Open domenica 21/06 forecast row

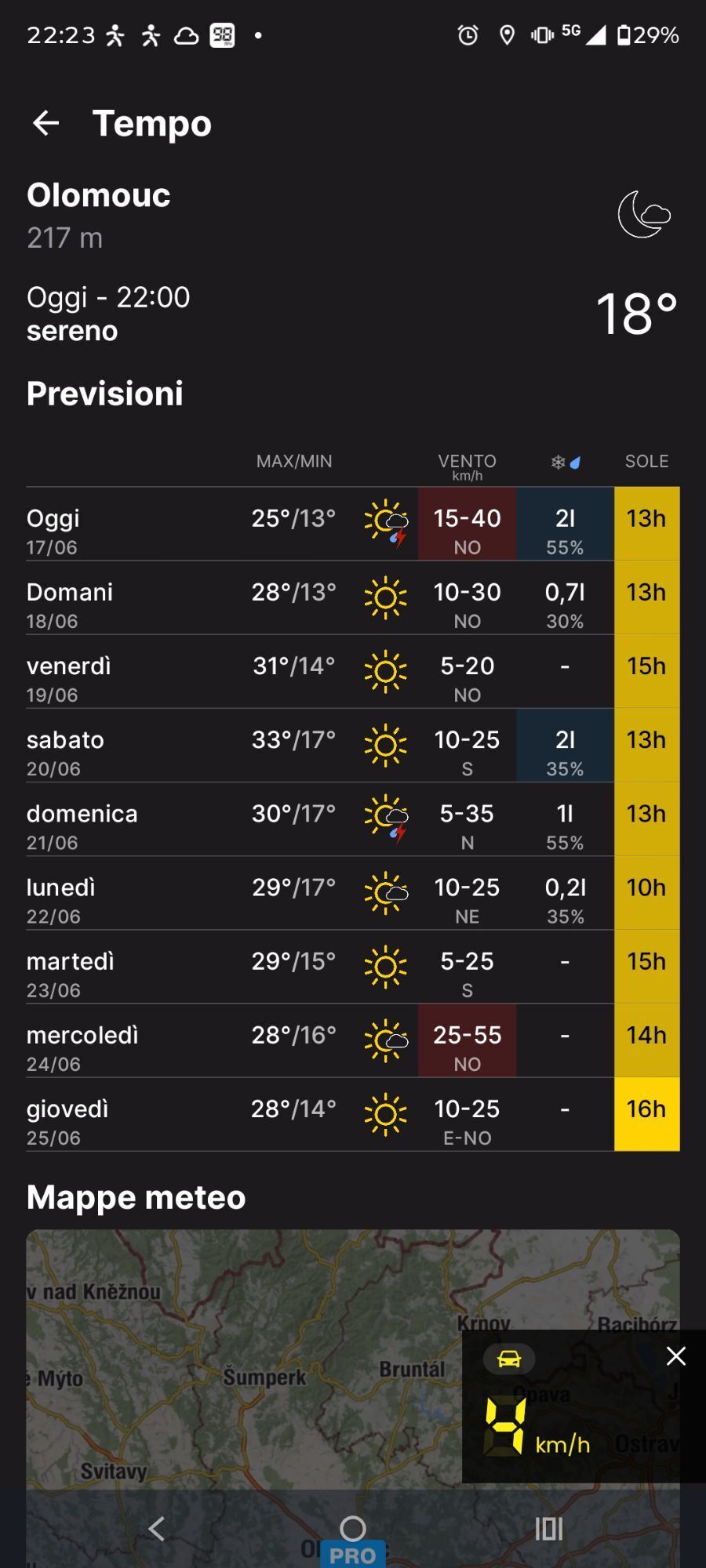click(353, 818)
